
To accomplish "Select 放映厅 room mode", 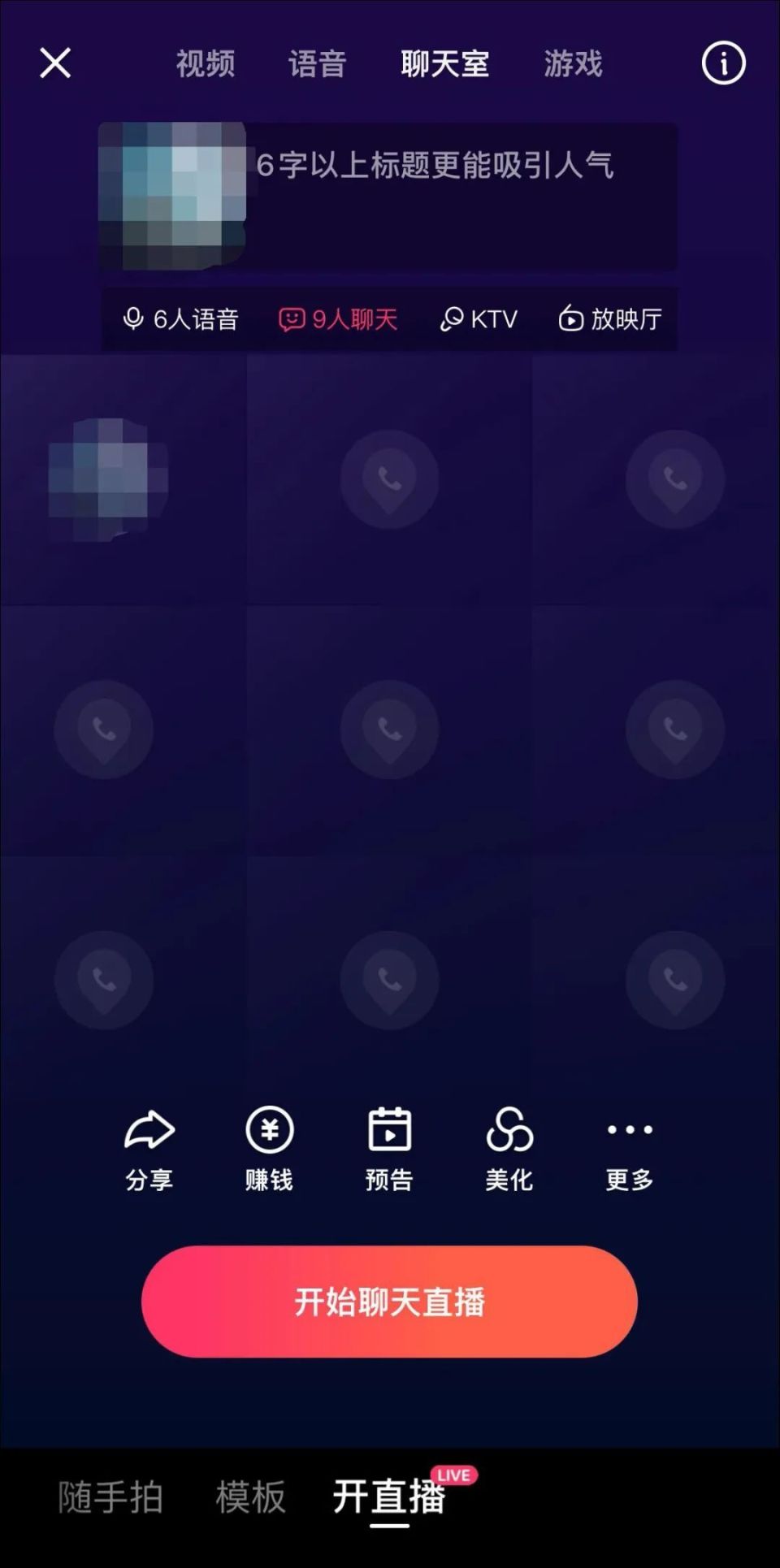I will (x=610, y=319).
